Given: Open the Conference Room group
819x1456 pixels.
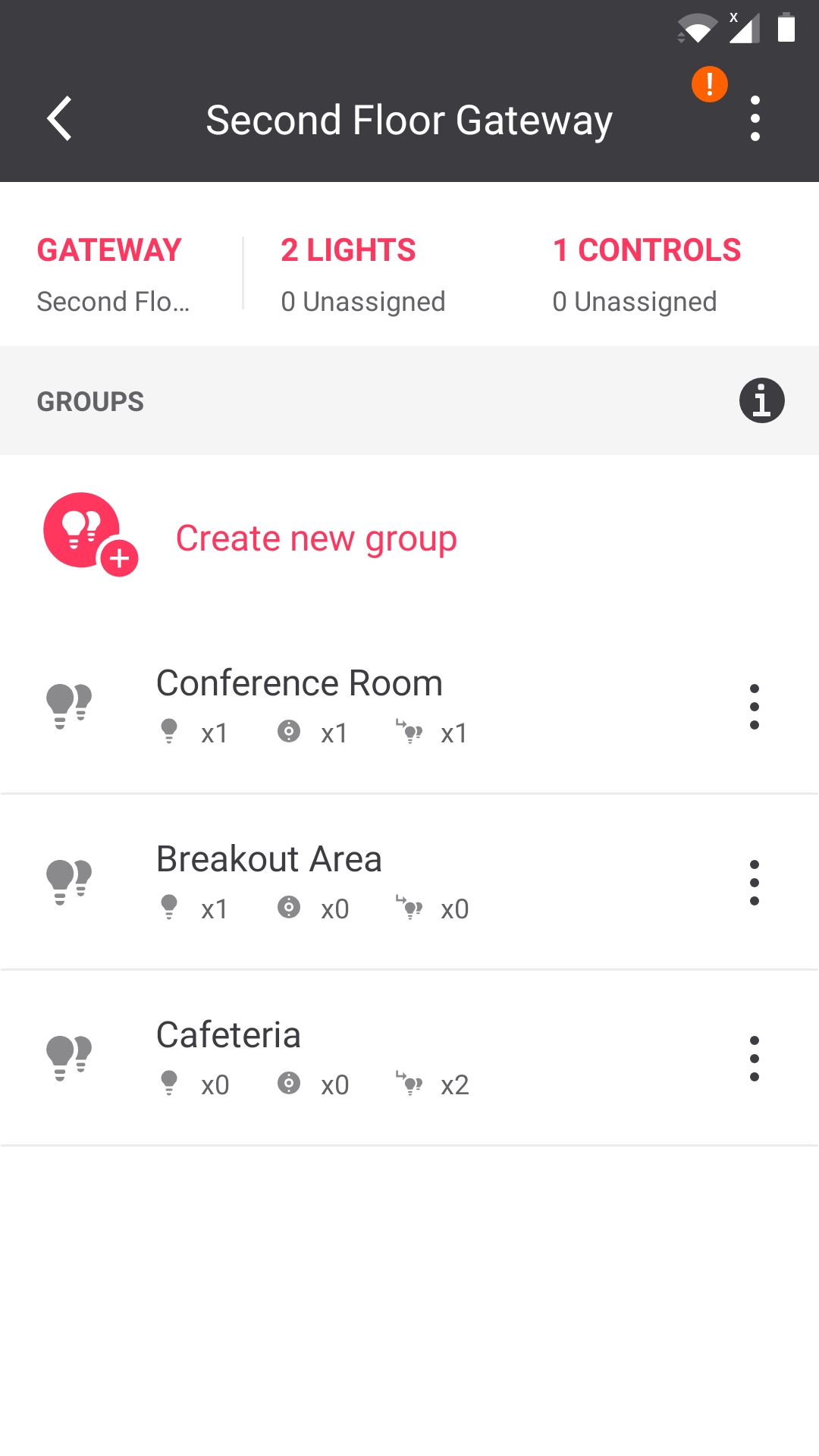Looking at the screenshot, I should [300, 705].
